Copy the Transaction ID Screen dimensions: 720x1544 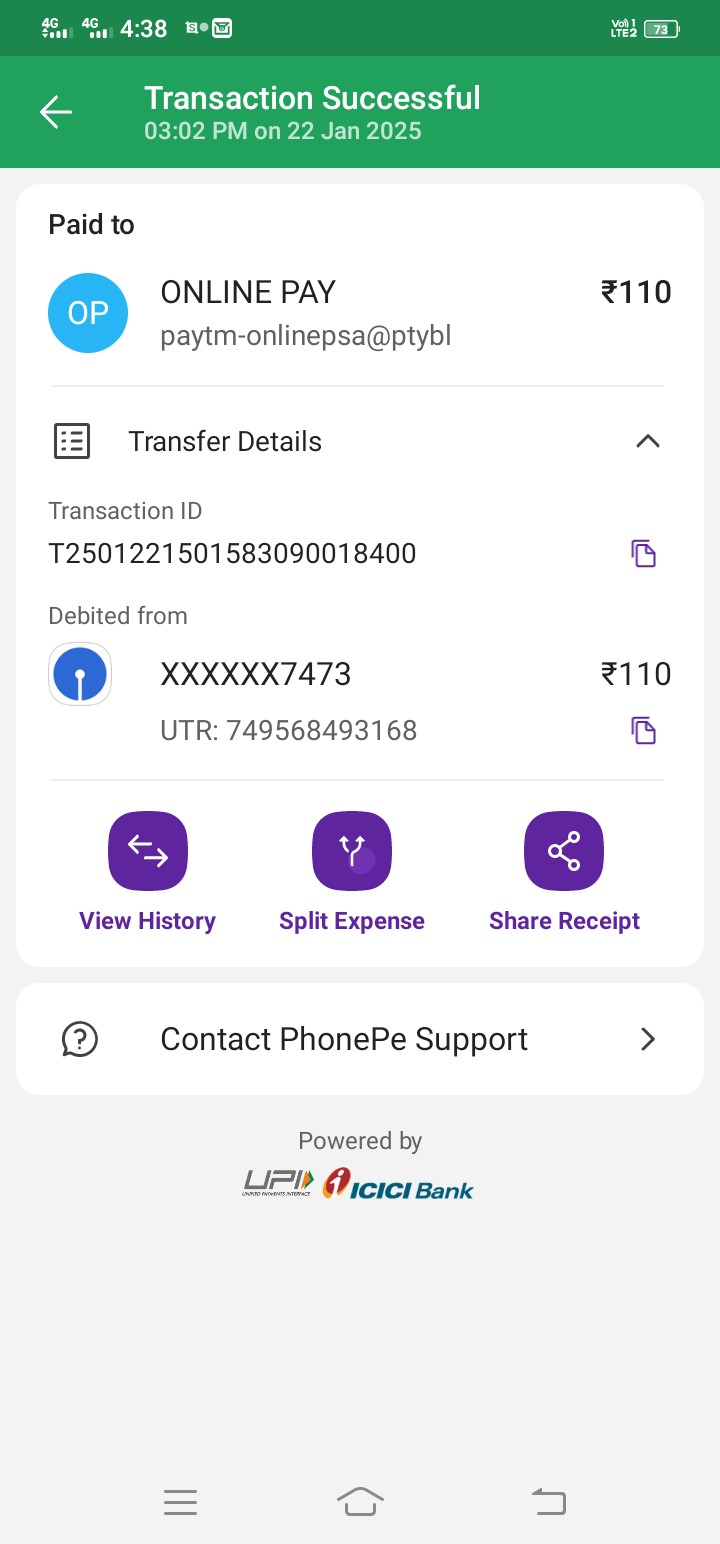pos(643,553)
